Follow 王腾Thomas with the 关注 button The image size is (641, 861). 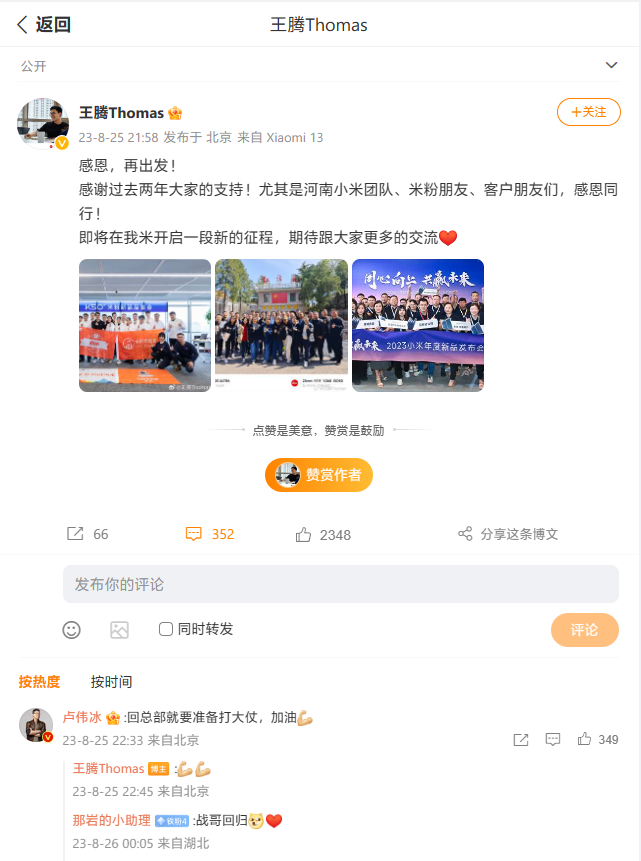(589, 112)
